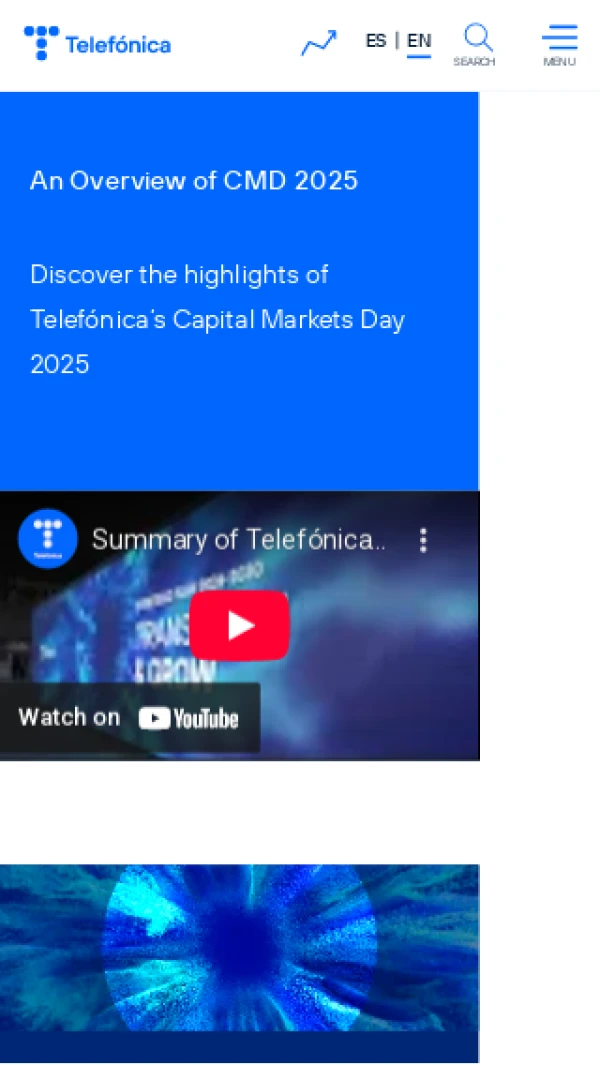Switch language to ES
The image size is (600, 1065).
pos(376,41)
